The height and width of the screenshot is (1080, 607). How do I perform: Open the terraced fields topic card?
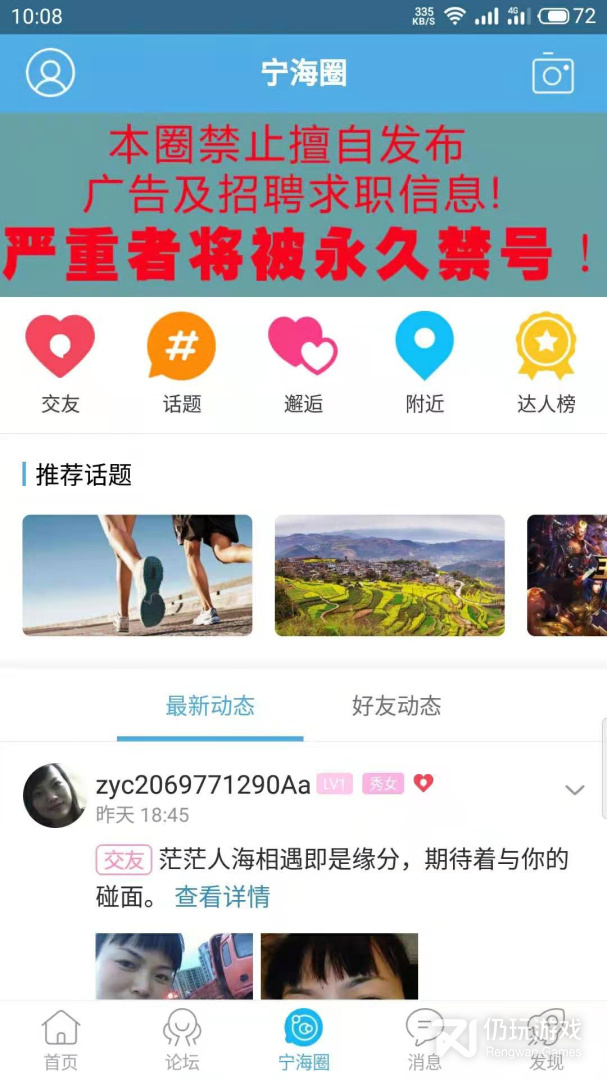click(389, 575)
